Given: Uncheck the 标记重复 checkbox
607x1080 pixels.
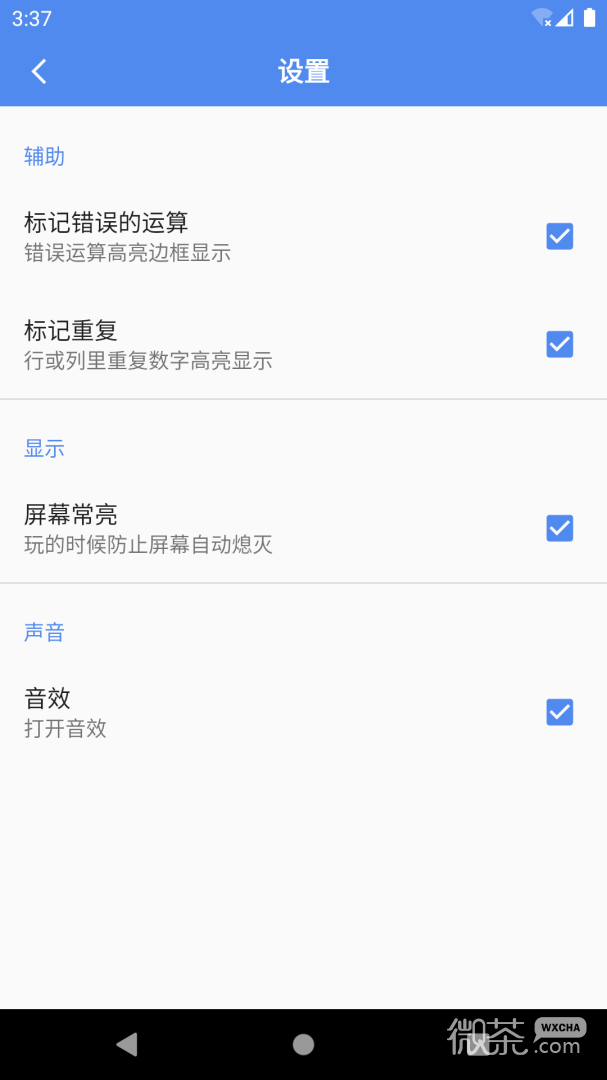Looking at the screenshot, I should pyautogui.click(x=559, y=344).
